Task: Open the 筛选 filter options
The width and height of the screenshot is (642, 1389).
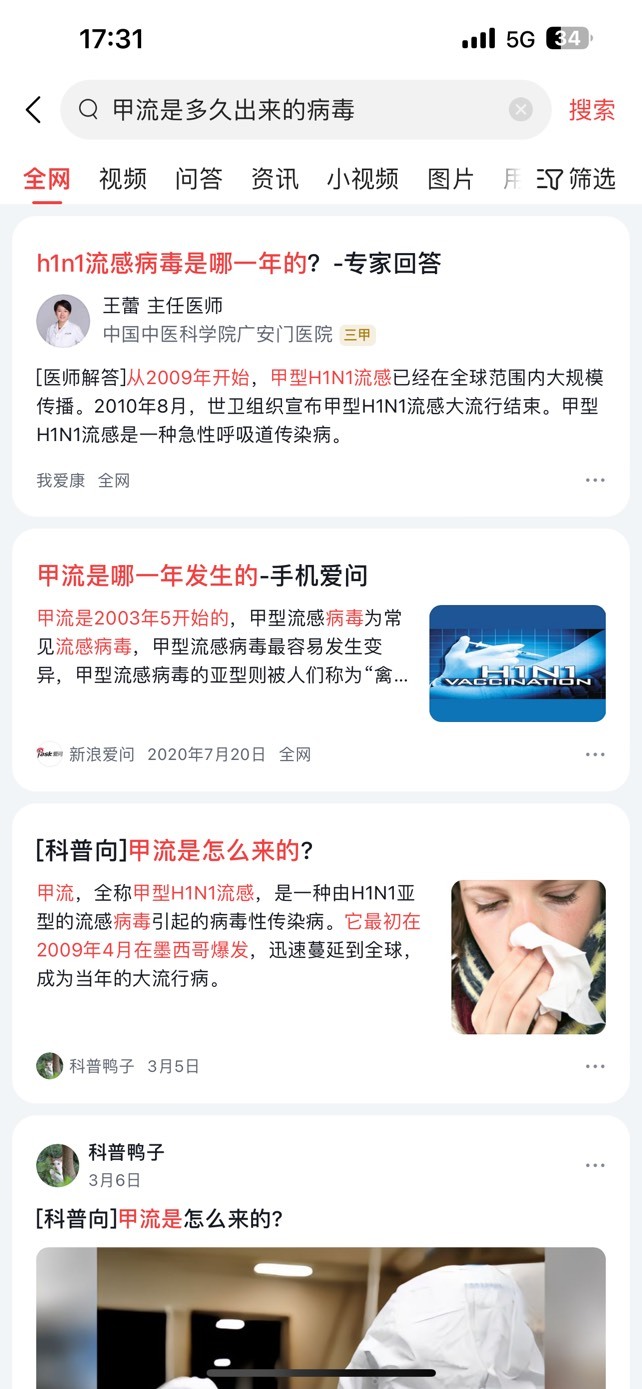Action: [x=577, y=179]
